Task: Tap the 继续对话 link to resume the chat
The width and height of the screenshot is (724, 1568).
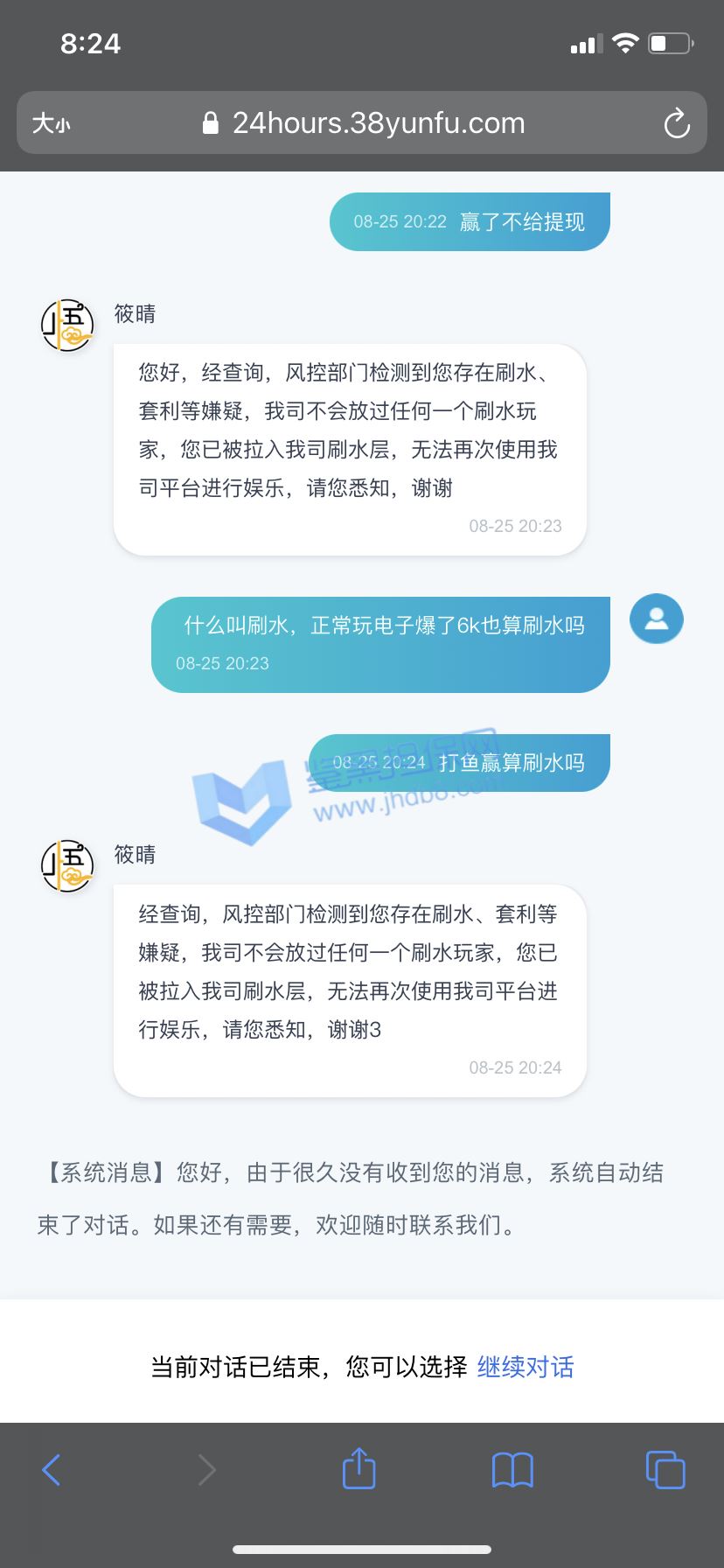Action: coord(525,1367)
